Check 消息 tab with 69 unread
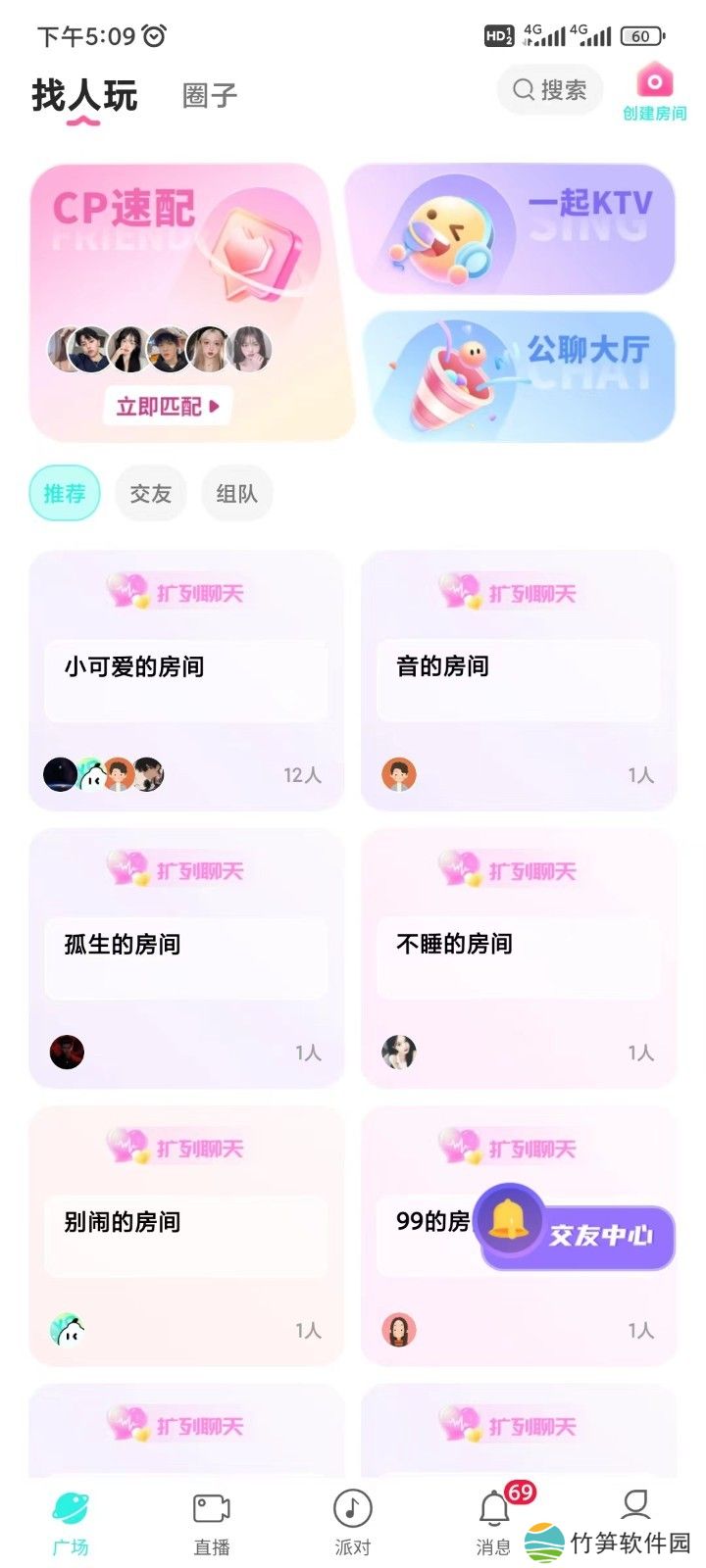Screen dimensions: 706x1568 click(x=494, y=1524)
